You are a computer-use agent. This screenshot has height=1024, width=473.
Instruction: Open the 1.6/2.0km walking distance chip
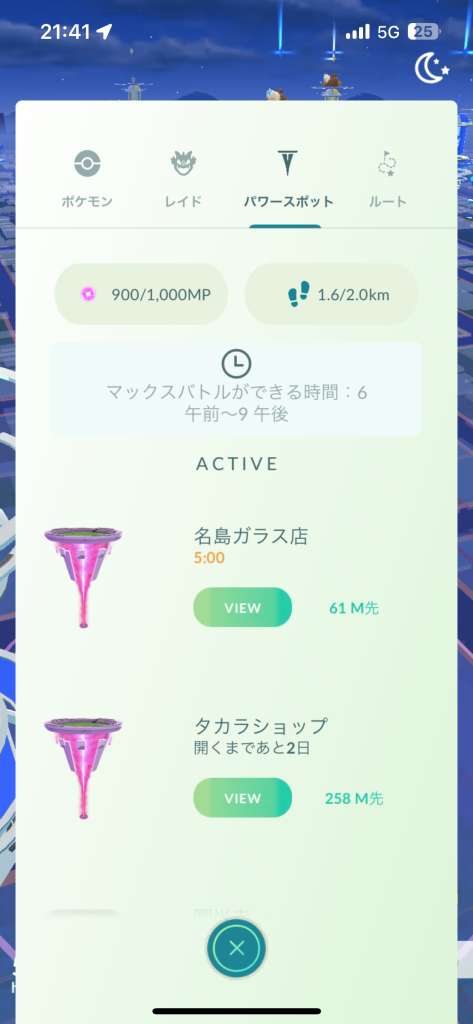pyautogui.click(x=331, y=295)
